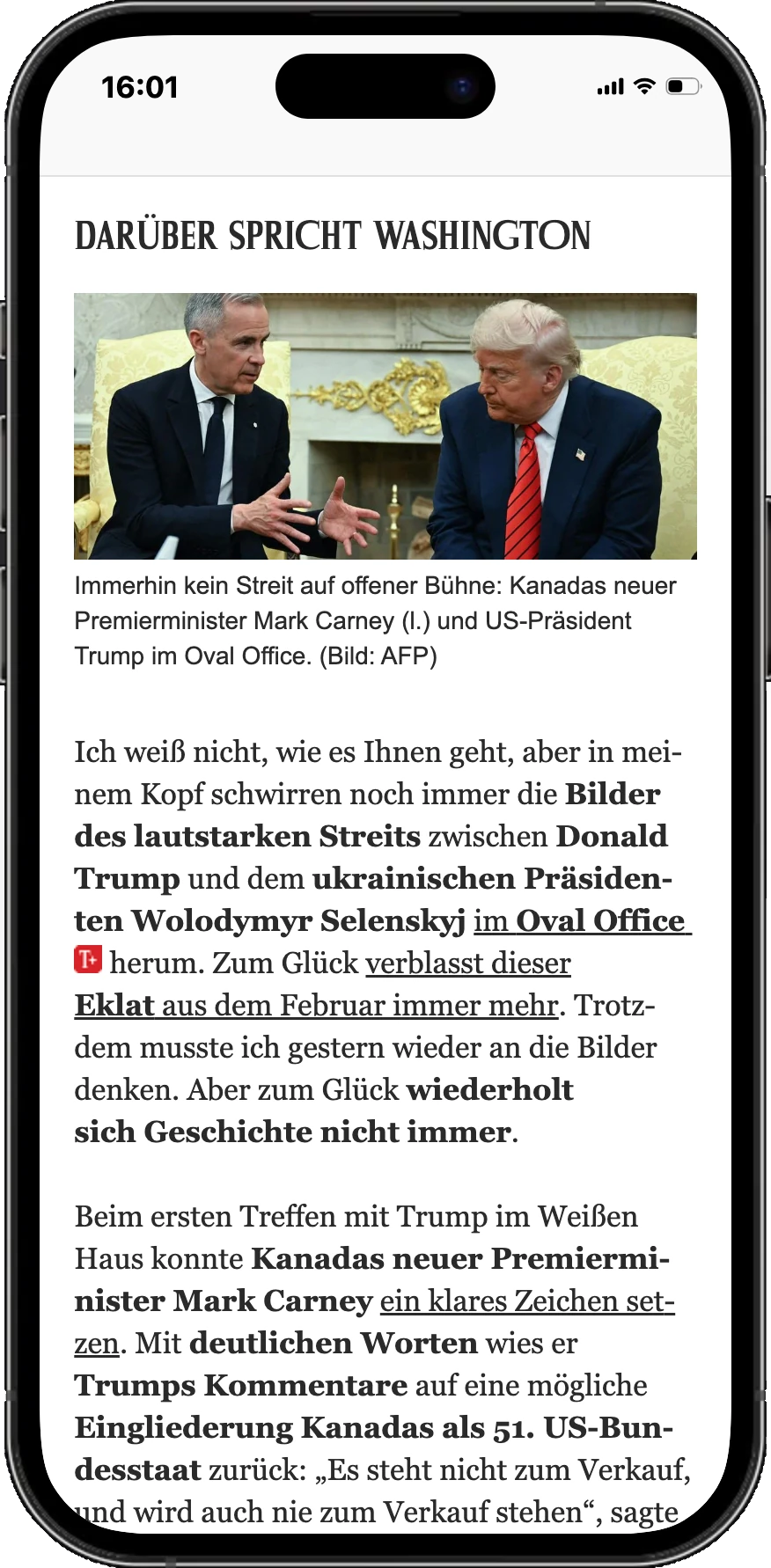Image resolution: width=771 pixels, height=1568 pixels.
Task: Open 'verblasst dieser Eklat aus dem Februar' link
Action: pos(467,964)
